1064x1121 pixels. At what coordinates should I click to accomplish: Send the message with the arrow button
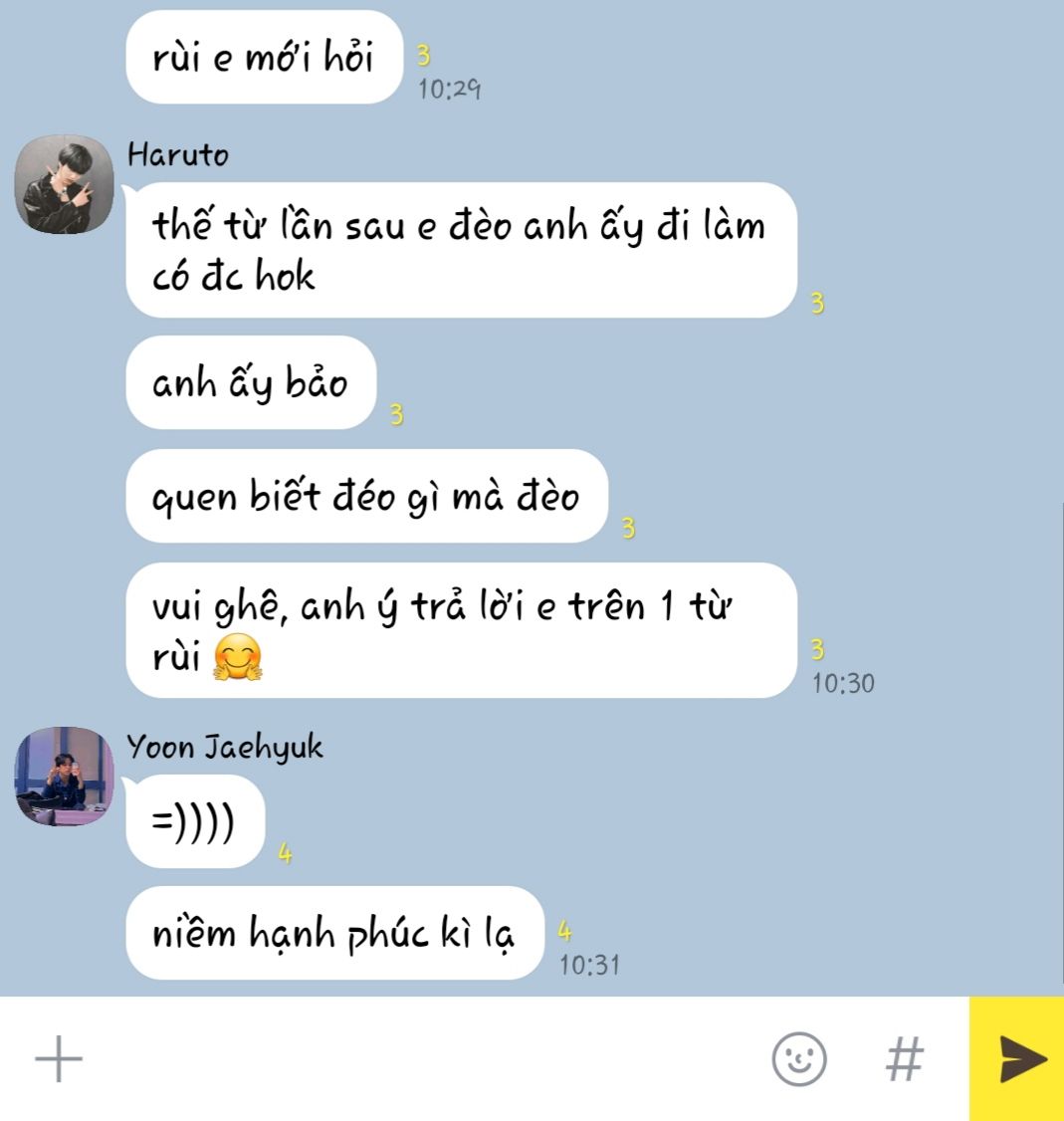pos(1019,1058)
